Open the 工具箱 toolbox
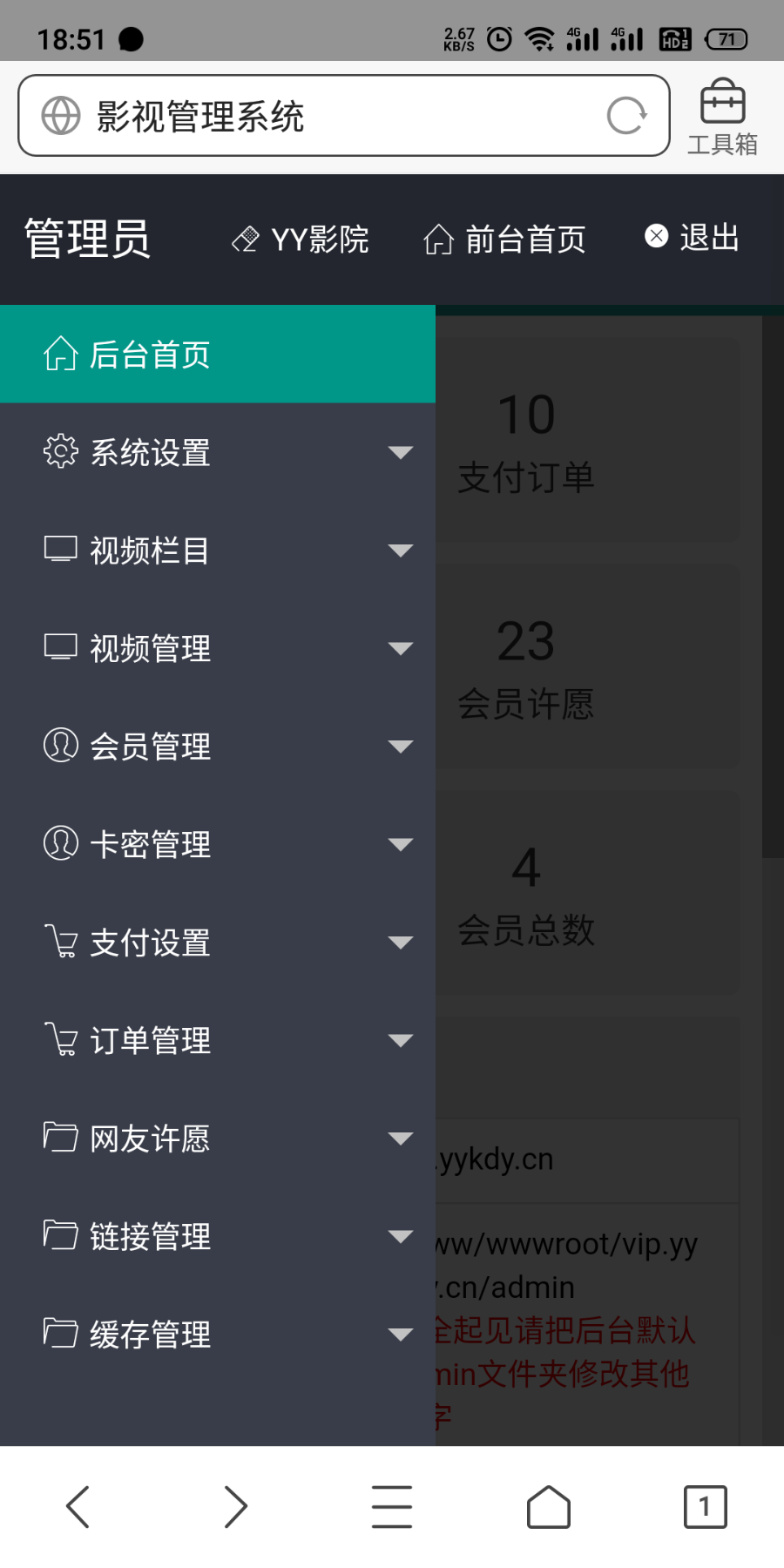 pos(722,118)
